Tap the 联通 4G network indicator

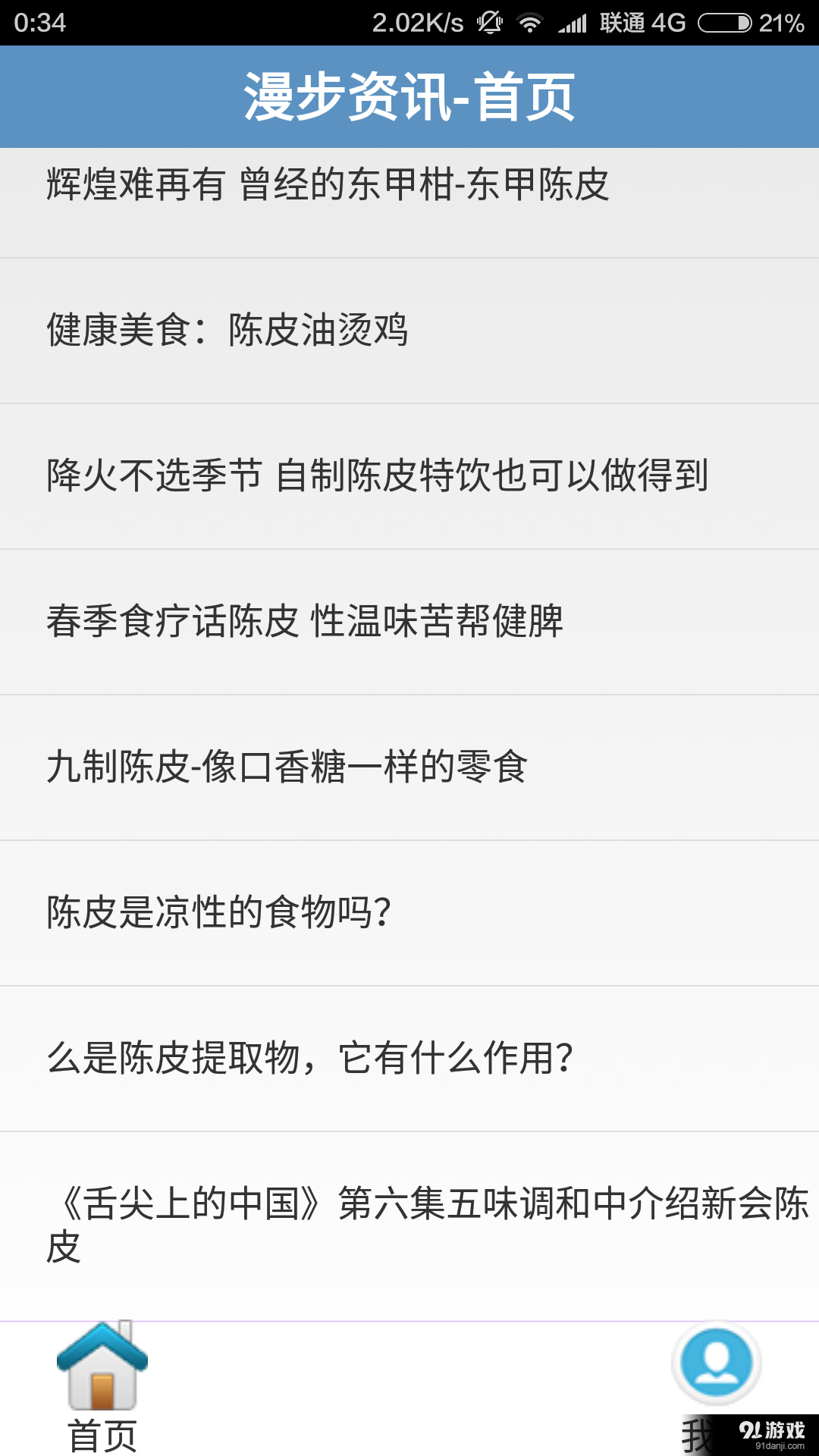[x=641, y=20]
